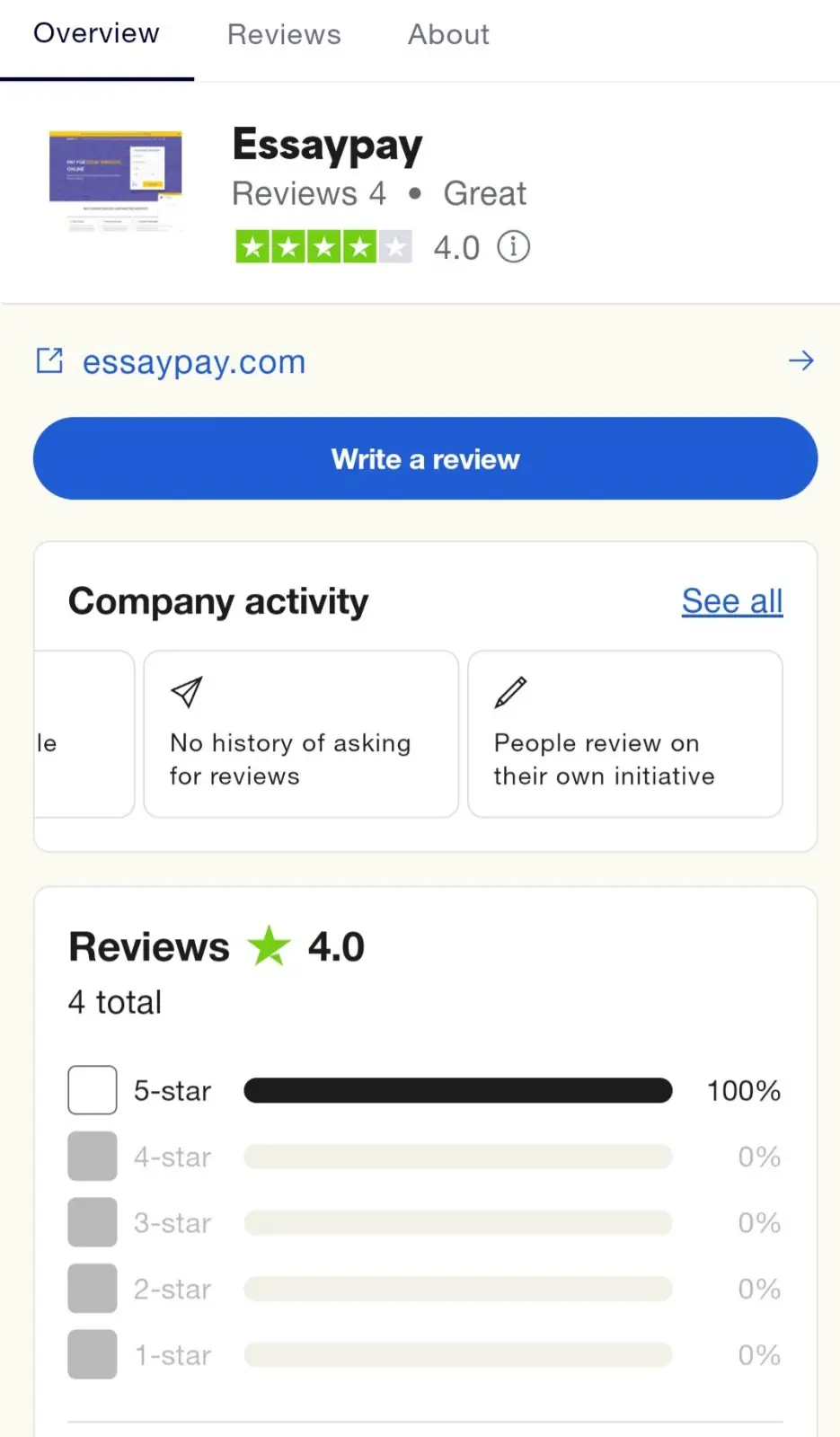Viewport: 840px width, 1437px height.
Task: Check the 5-star filter checkbox
Action: click(92, 1089)
